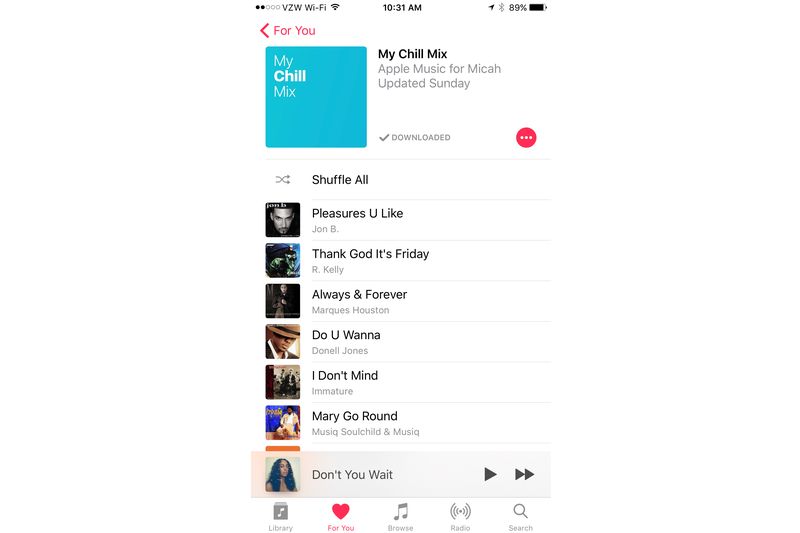Screen dimensions: 800x533
Task: Switch to the Library tab
Action: 281,516
